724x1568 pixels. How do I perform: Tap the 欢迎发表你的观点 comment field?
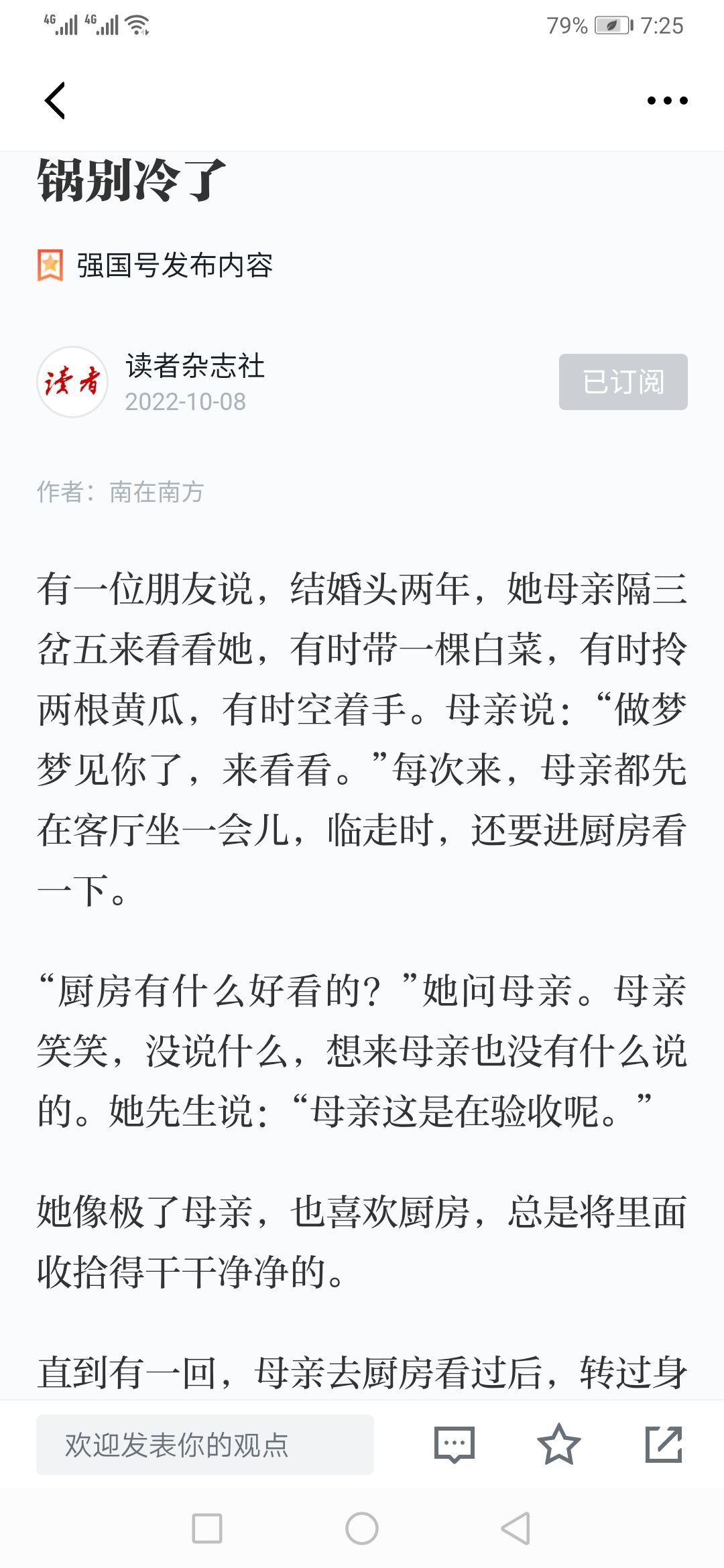205,1445
